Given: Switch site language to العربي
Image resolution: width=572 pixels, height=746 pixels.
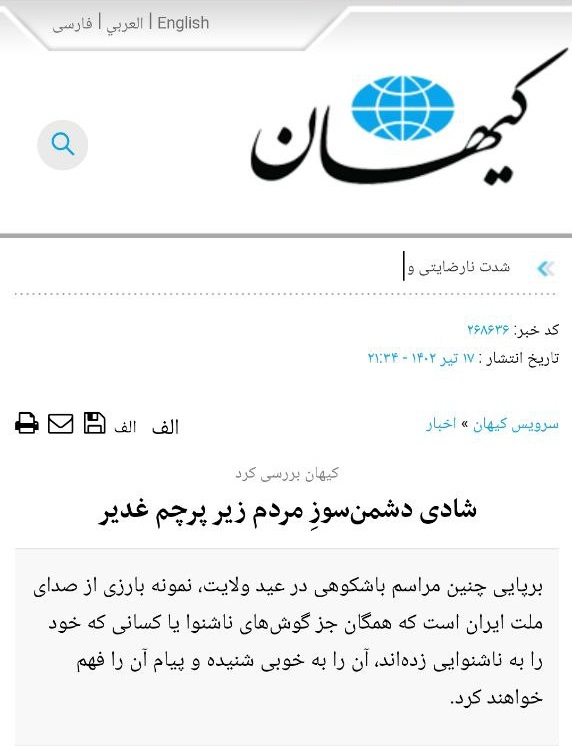Looking at the screenshot, I should tap(125, 23).
